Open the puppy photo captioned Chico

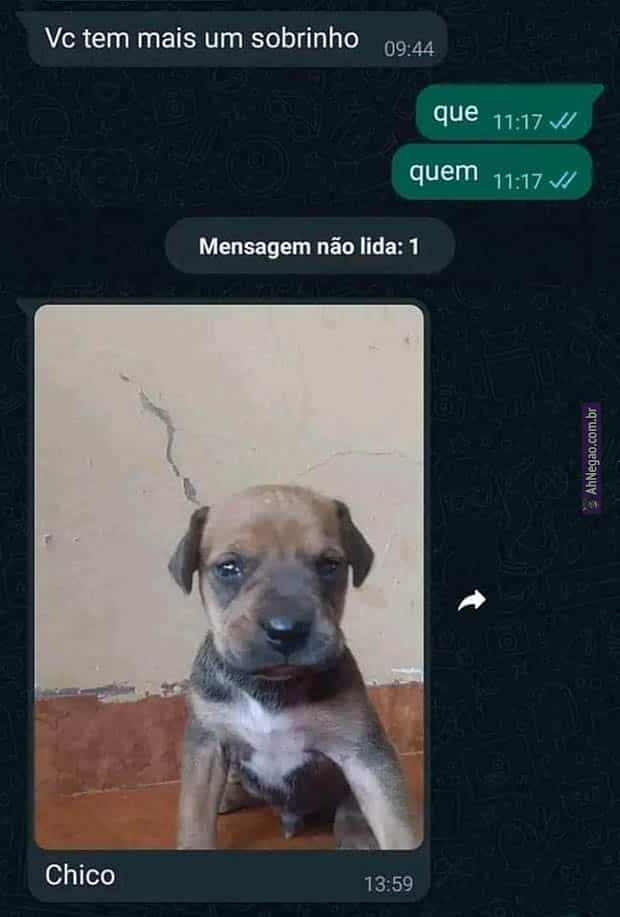pos(229,577)
